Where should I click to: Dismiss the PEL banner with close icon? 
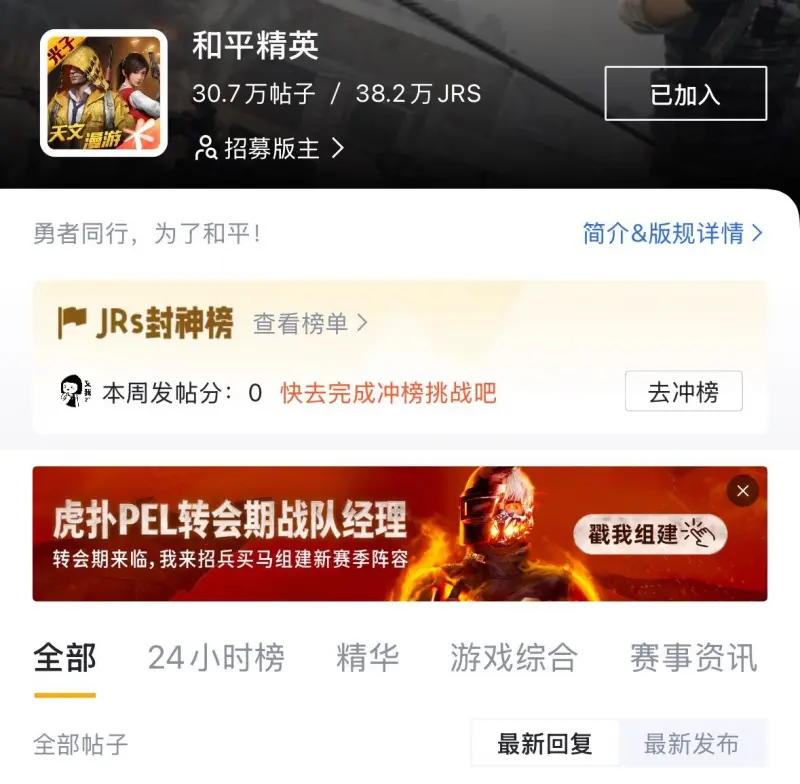[x=742, y=491]
